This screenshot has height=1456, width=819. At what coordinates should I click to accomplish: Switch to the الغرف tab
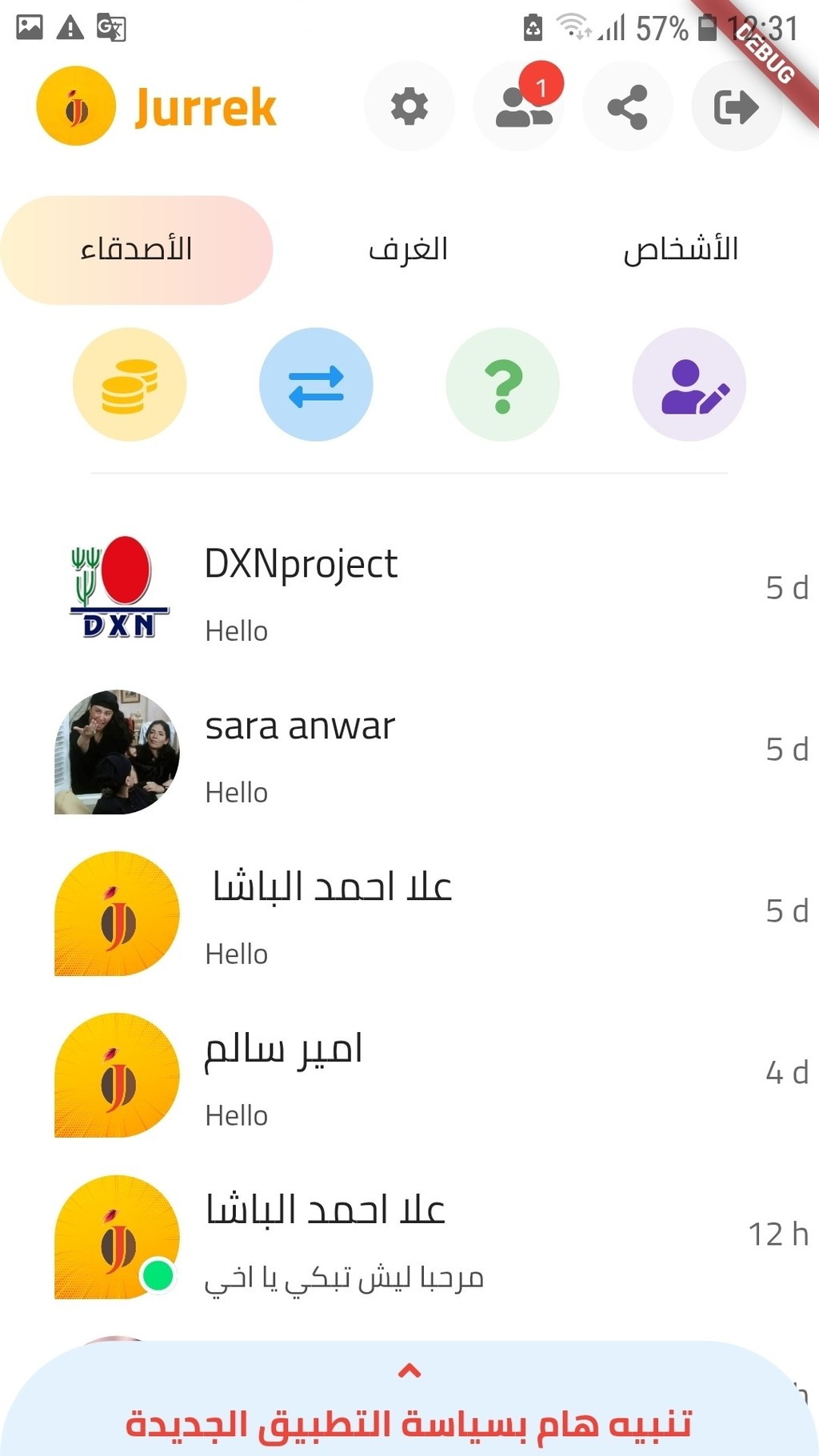coord(409,250)
